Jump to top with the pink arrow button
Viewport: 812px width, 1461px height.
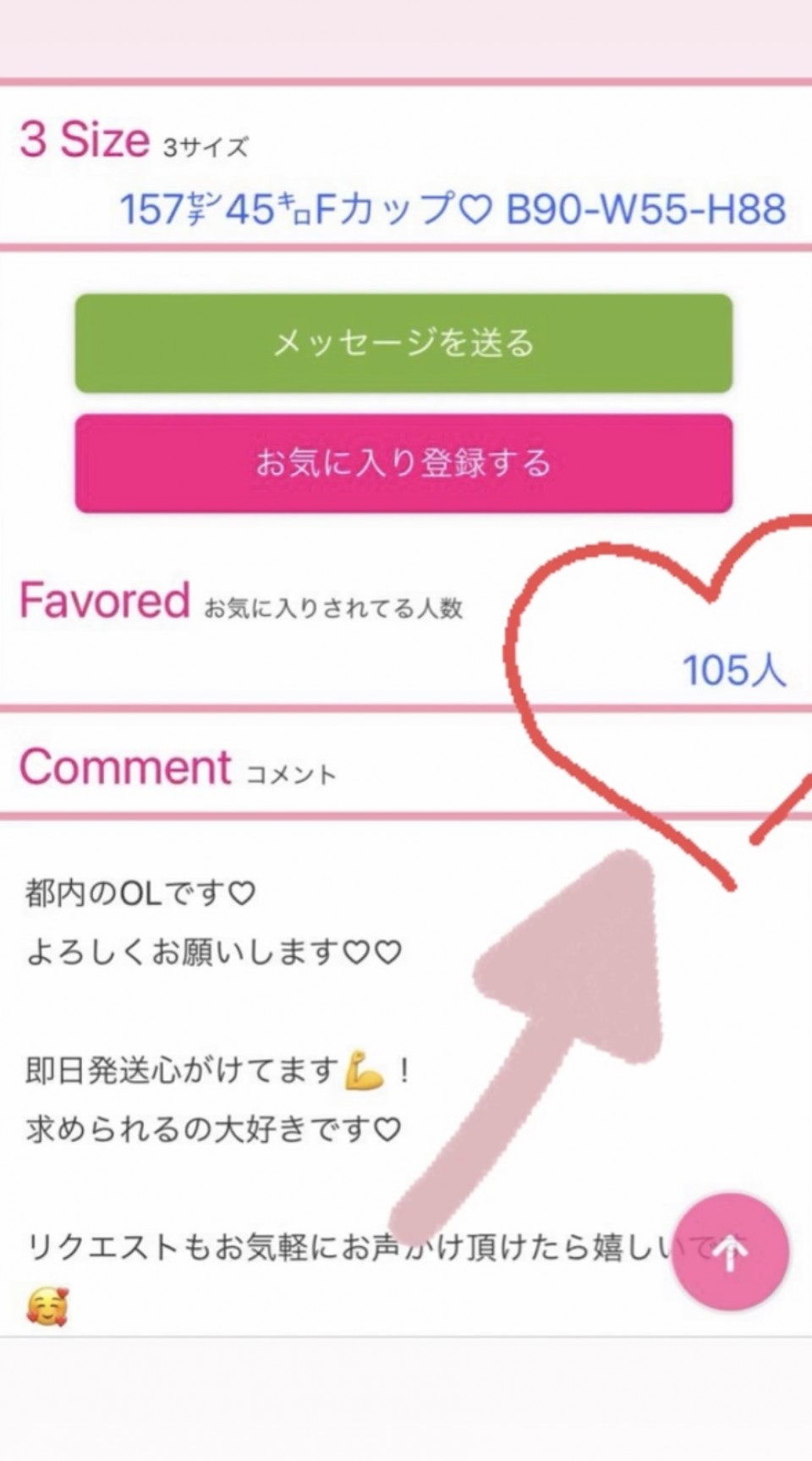[731, 1252]
